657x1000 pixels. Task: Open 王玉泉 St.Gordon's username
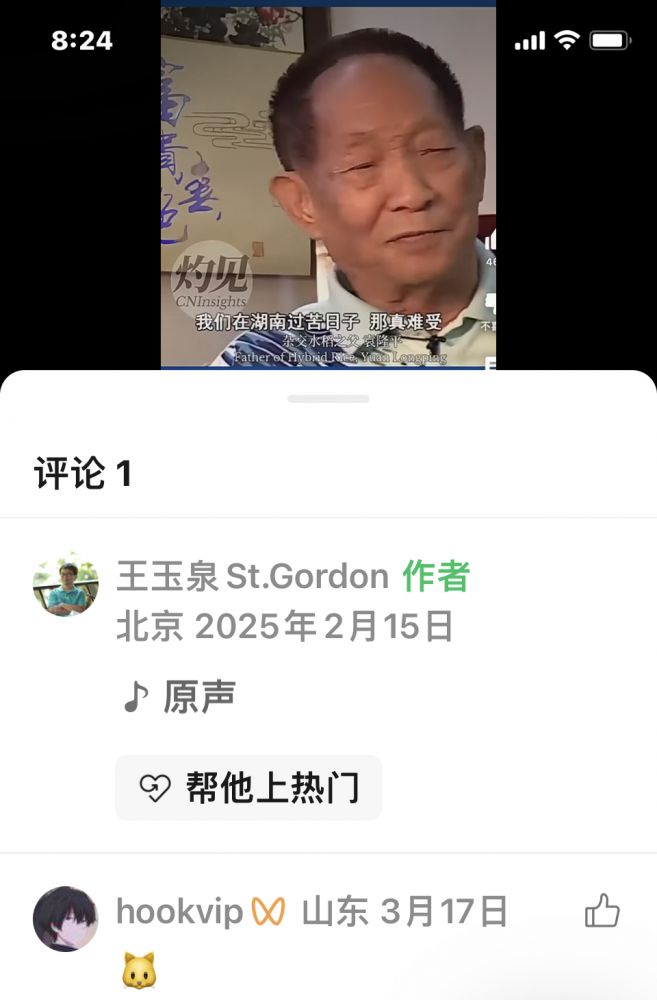tap(252, 576)
